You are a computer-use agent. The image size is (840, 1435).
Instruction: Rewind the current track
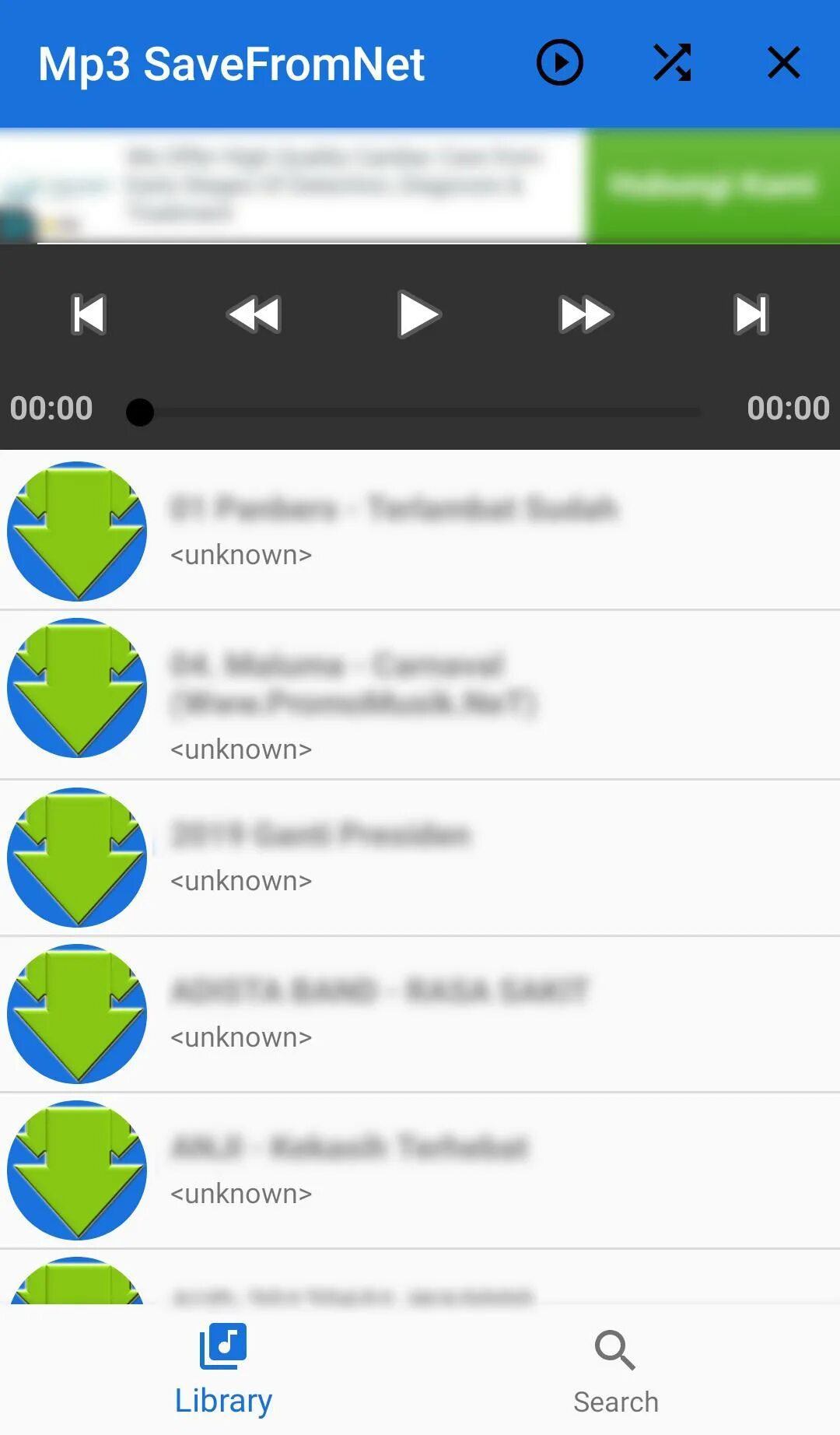pyautogui.click(x=254, y=315)
